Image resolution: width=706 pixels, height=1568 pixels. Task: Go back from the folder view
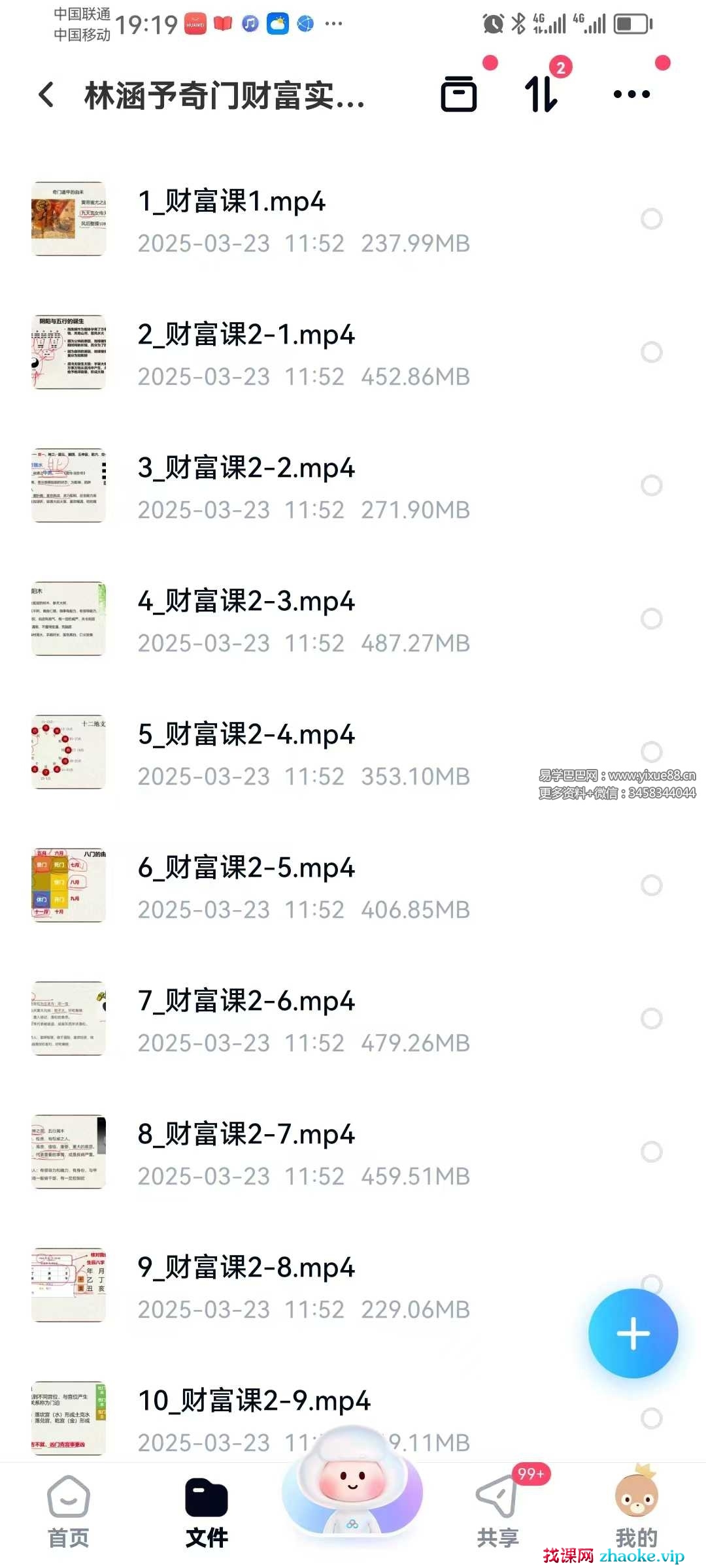pyautogui.click(x=46, y=95)
